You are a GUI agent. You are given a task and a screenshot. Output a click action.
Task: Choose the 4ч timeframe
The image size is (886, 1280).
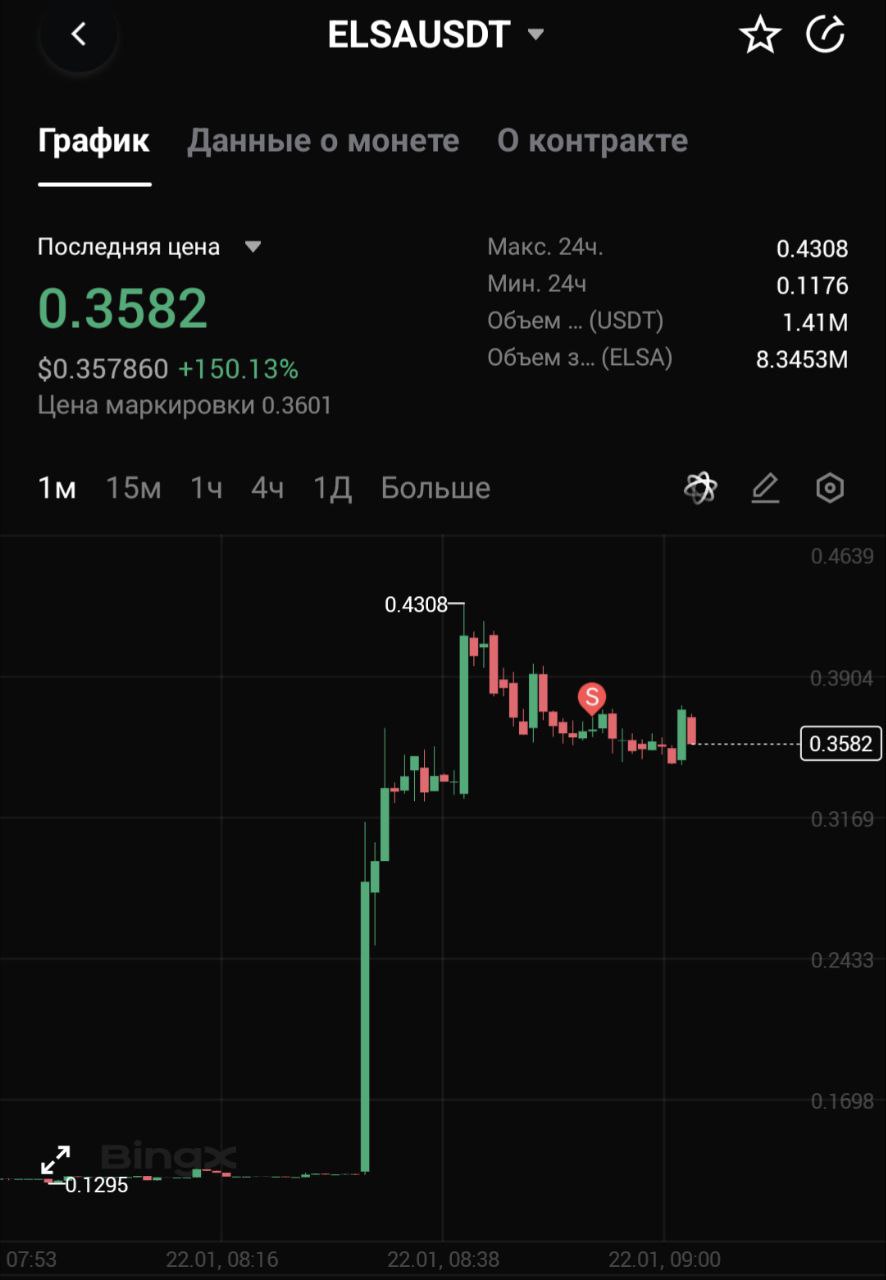268,488
